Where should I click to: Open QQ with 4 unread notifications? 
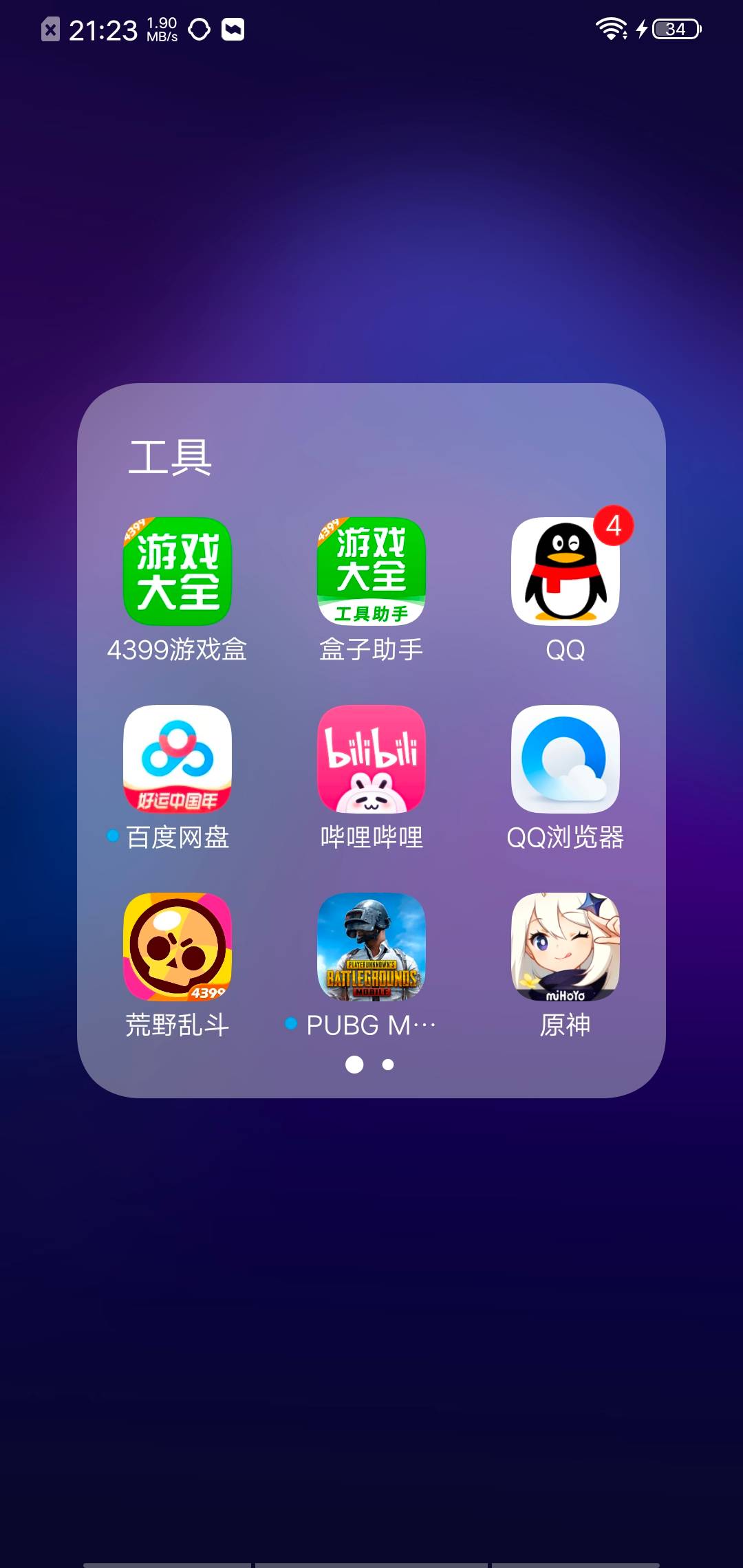pyautogui.click(x=566, y=571)
